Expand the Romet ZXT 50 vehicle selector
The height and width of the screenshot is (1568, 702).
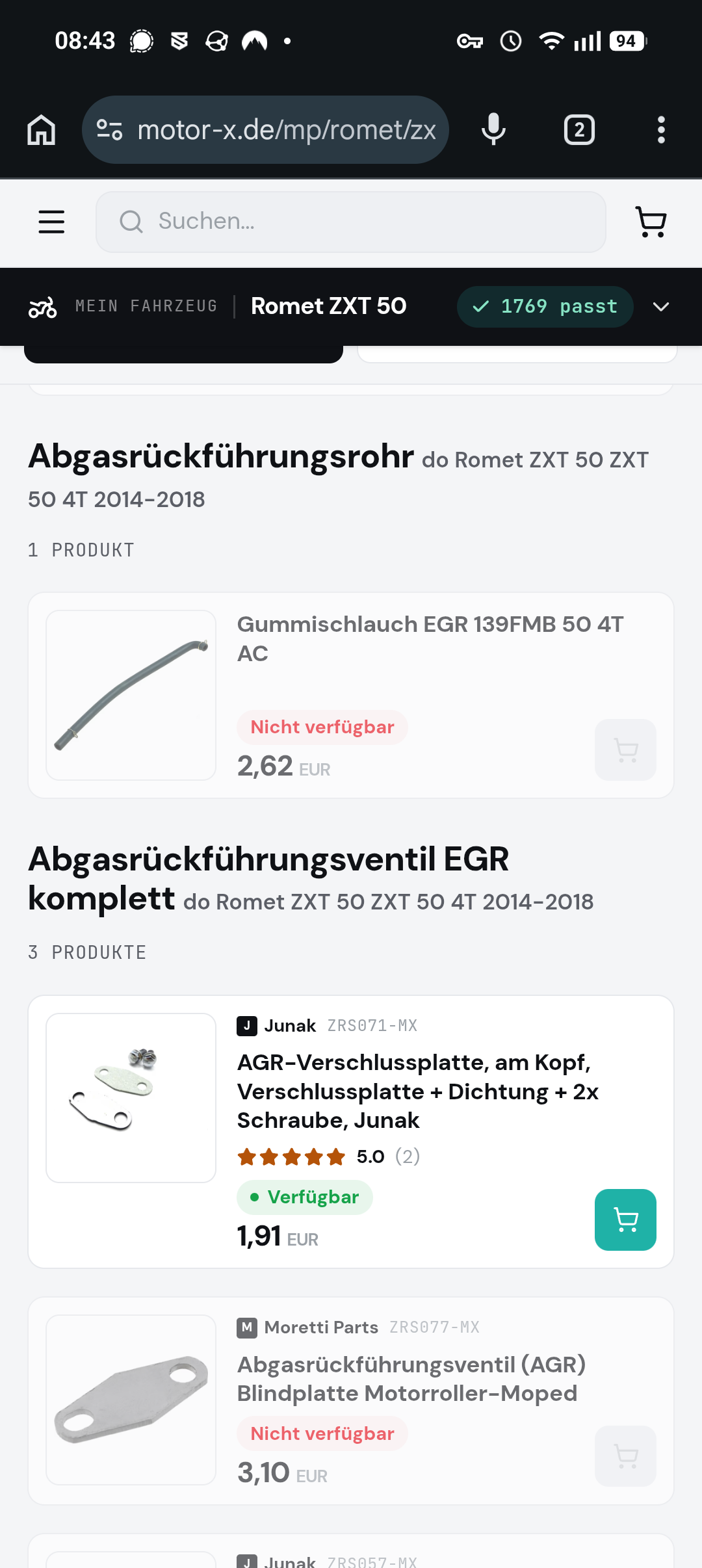pyautogui.click(x=661, y=307)
